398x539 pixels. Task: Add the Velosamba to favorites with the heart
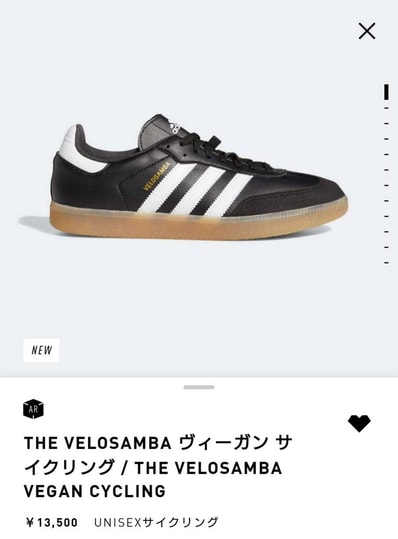[359, 424]
